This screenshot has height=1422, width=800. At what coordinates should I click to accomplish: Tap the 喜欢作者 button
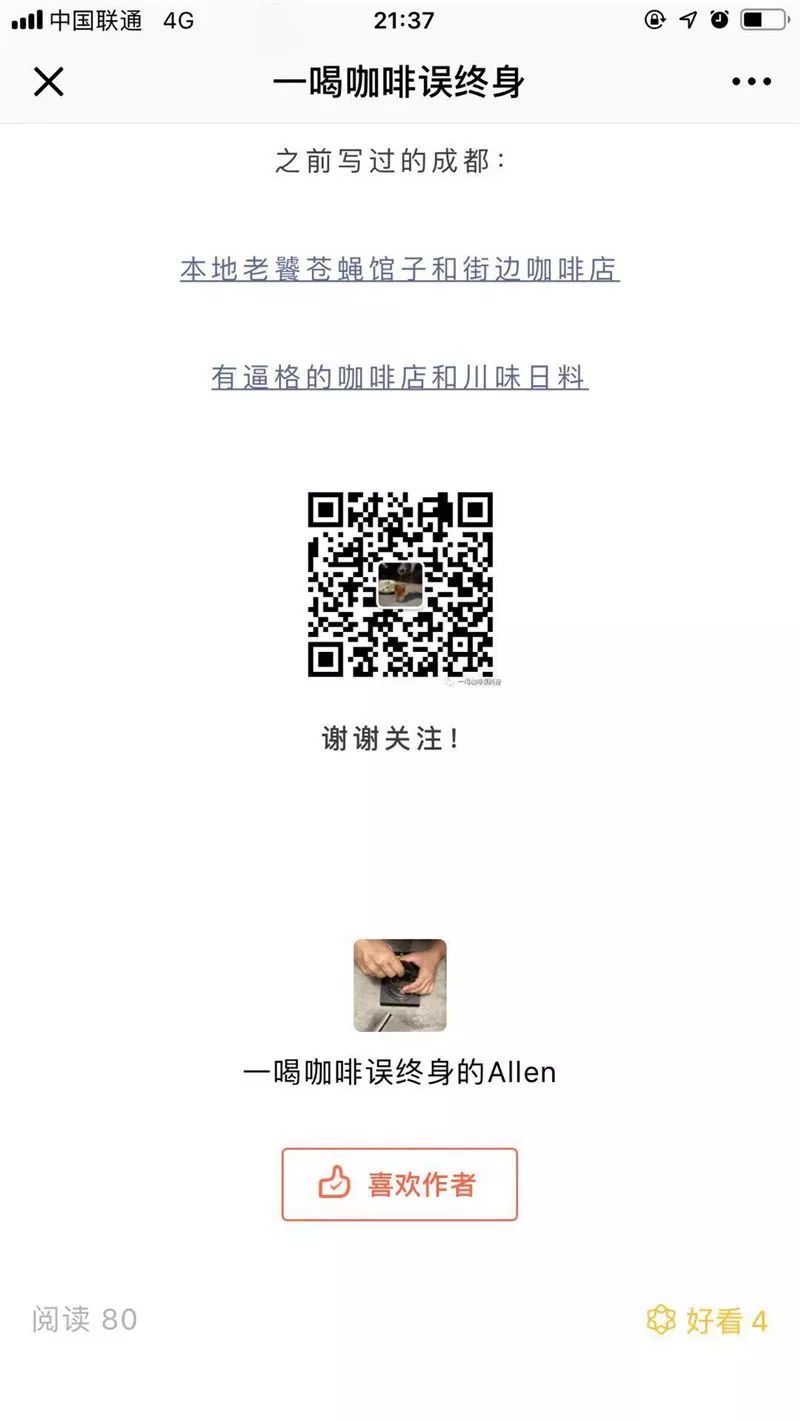click(x=400, y=1185)
